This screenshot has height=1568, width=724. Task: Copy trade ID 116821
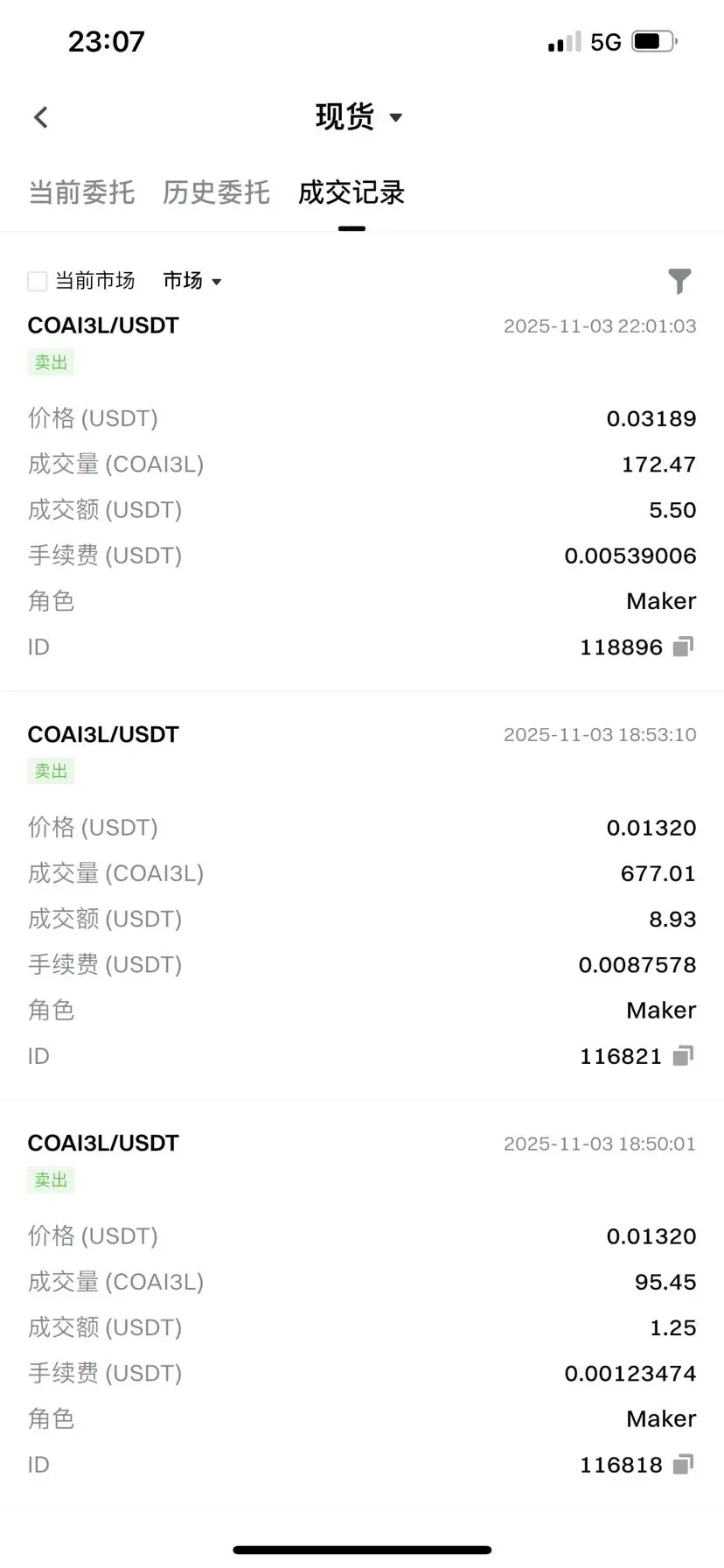(683, 1056)
